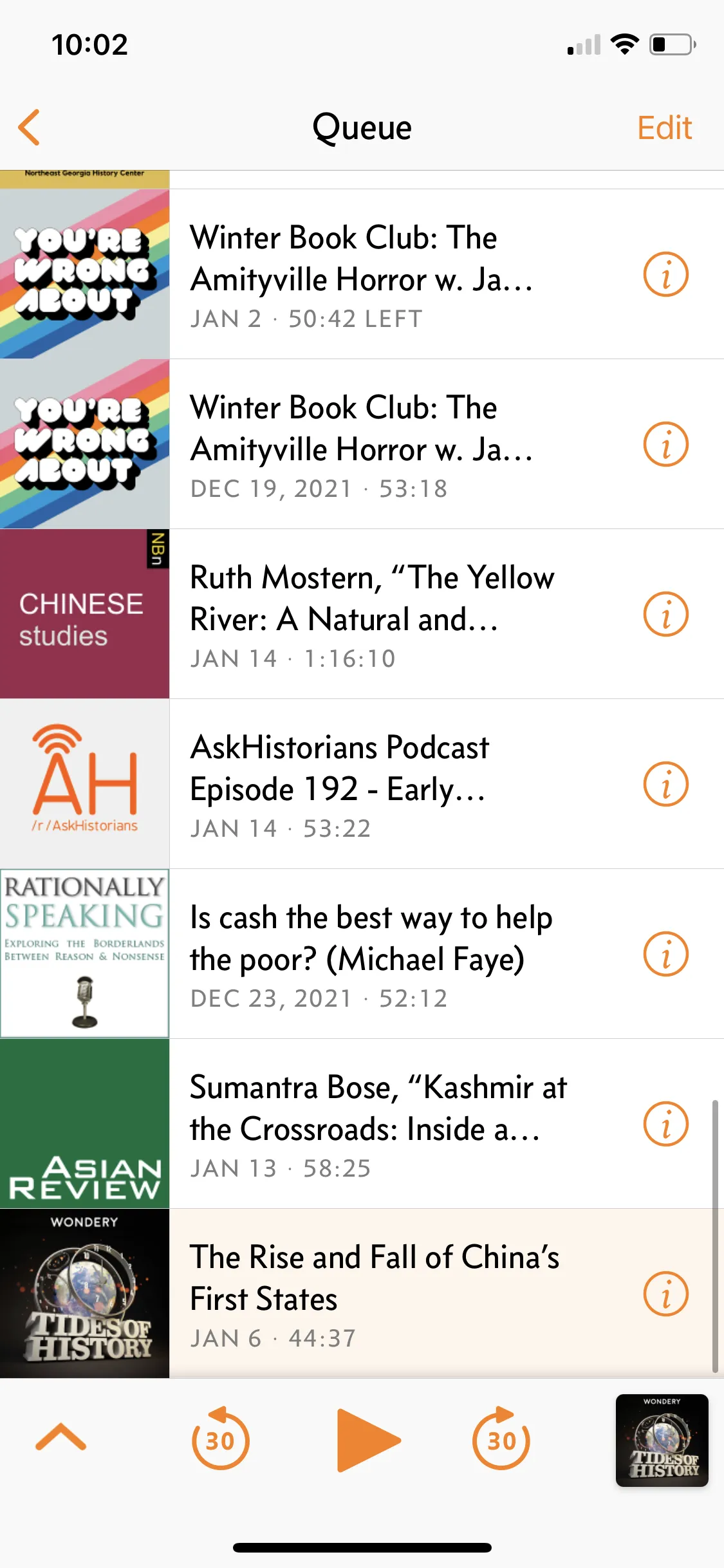The width and height of the screenshot is (724, 1568).
Task: Select "Is cash the best way to help the poor?"
Action: point(386,954)
